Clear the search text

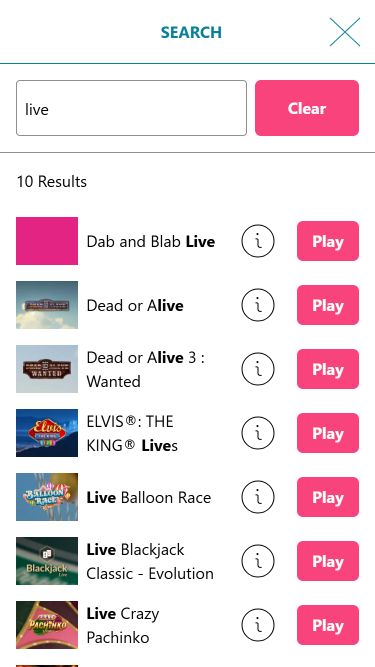(307, 108)
